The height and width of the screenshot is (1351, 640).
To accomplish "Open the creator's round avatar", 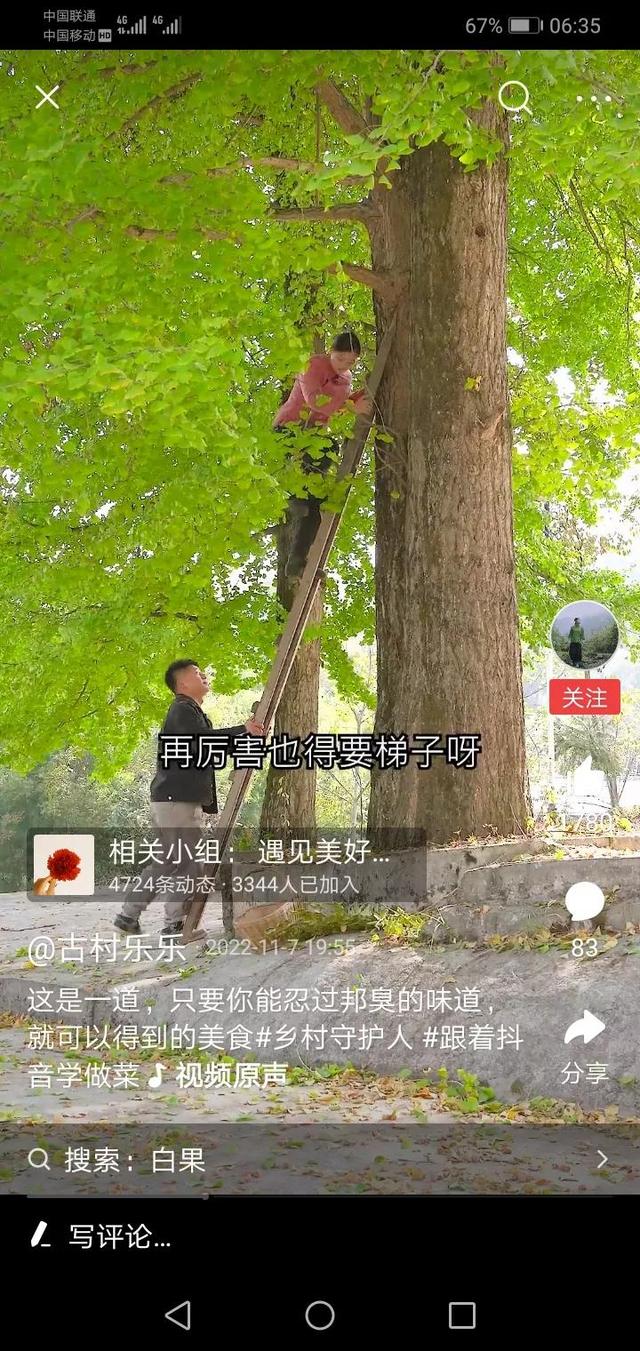I will [584, 635].
